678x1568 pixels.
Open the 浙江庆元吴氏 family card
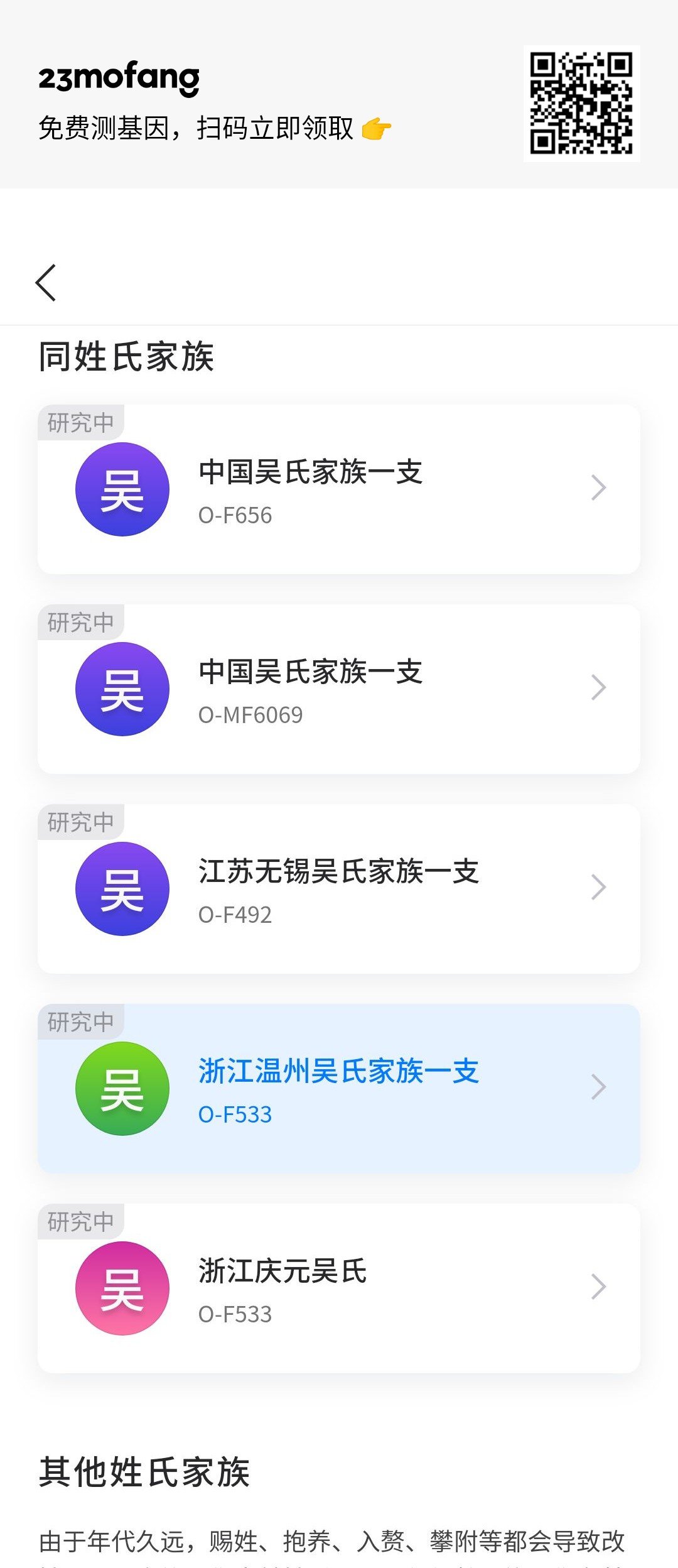pos(339,1289)
